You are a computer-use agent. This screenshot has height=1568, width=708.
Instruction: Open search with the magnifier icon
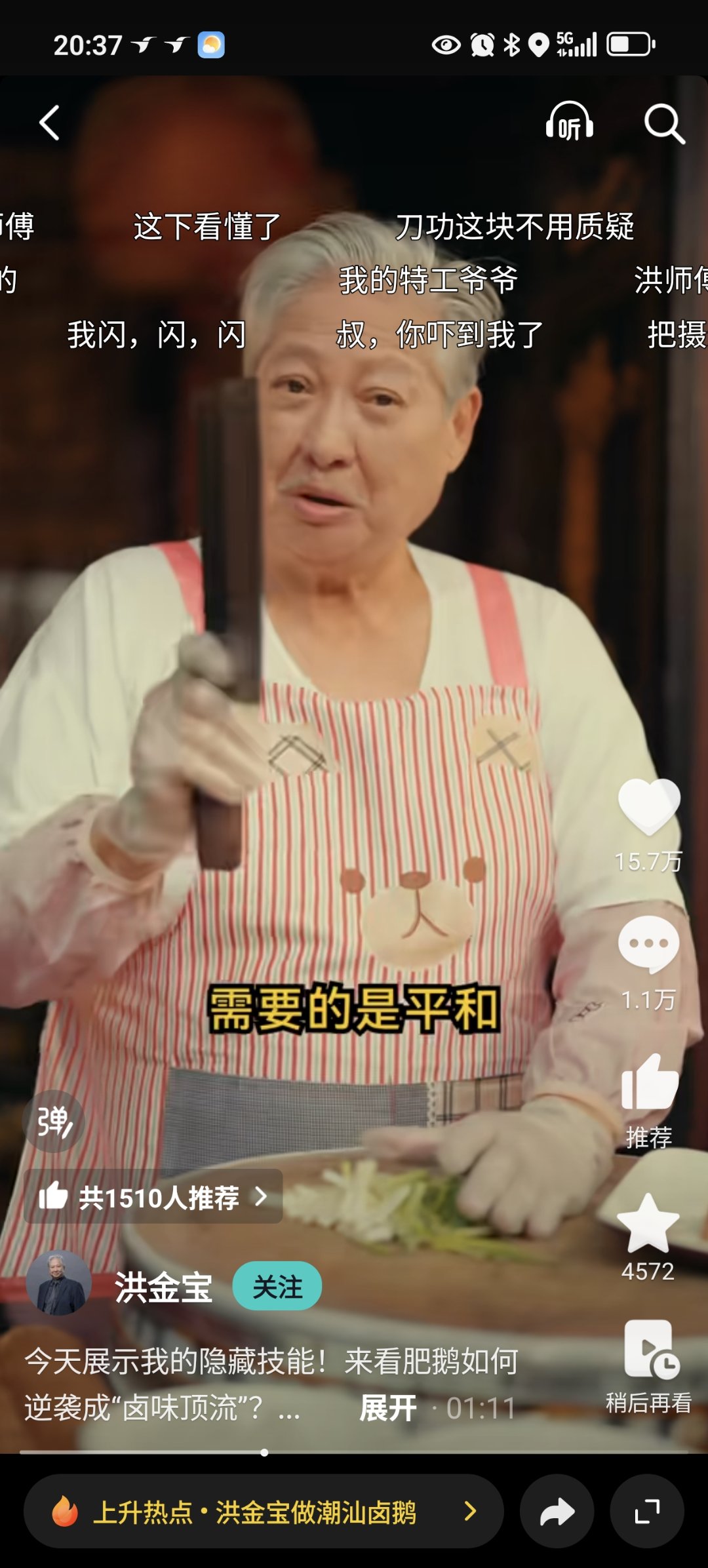point(663,123)
